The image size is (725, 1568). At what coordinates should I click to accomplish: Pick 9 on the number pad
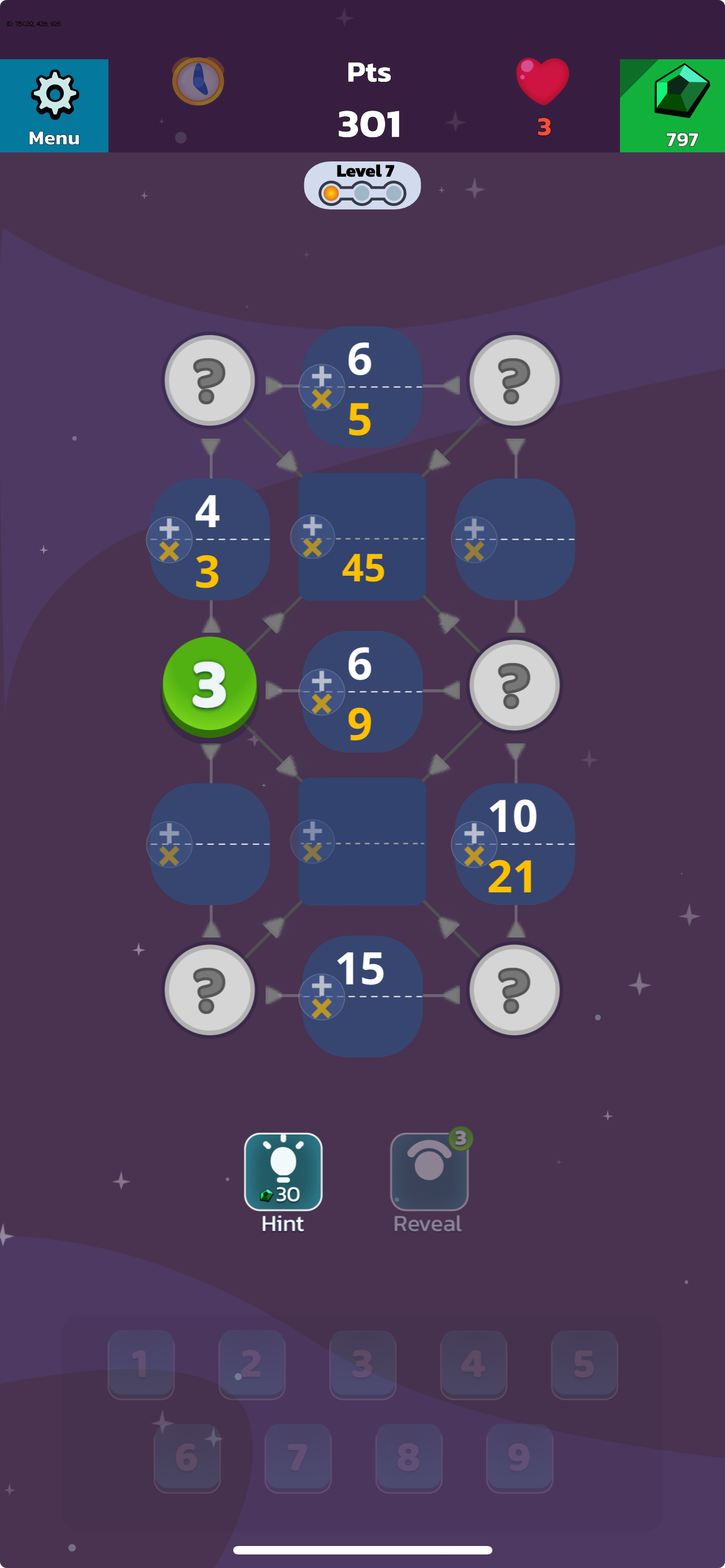point(519,1457)
